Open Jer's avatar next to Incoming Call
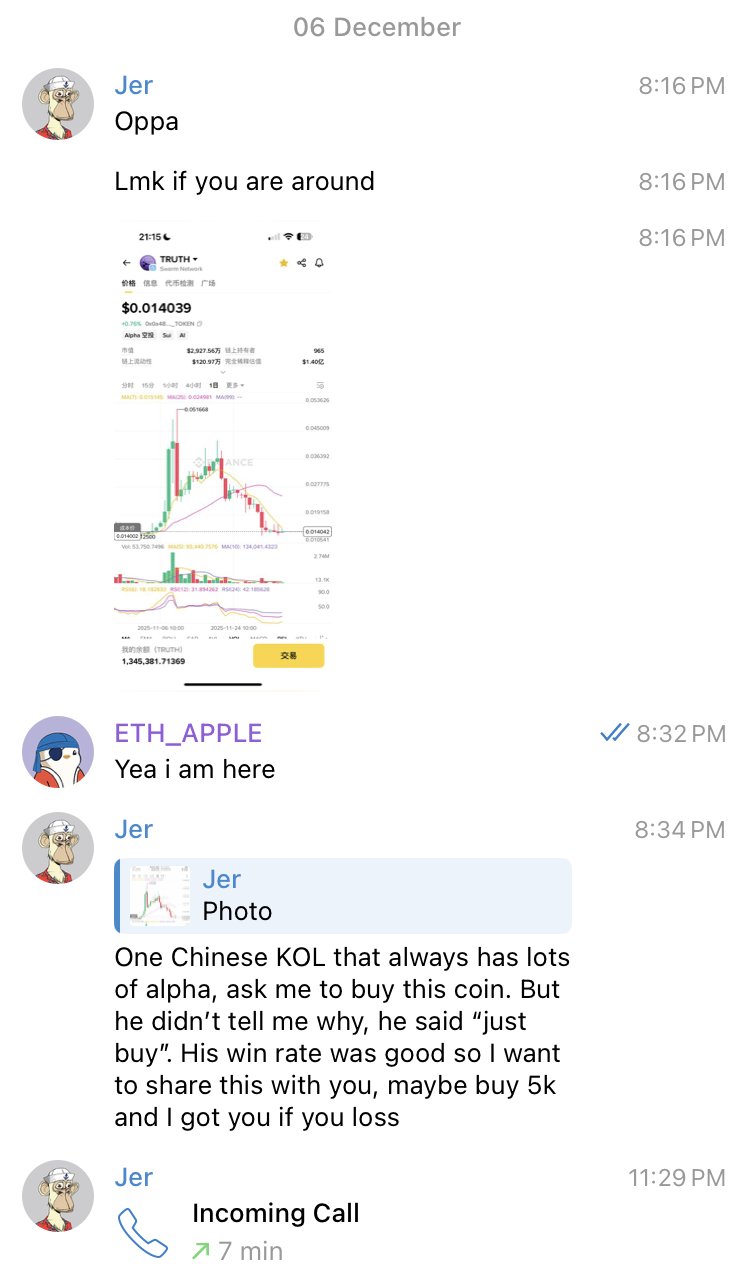 click(x=58, y=1196)
